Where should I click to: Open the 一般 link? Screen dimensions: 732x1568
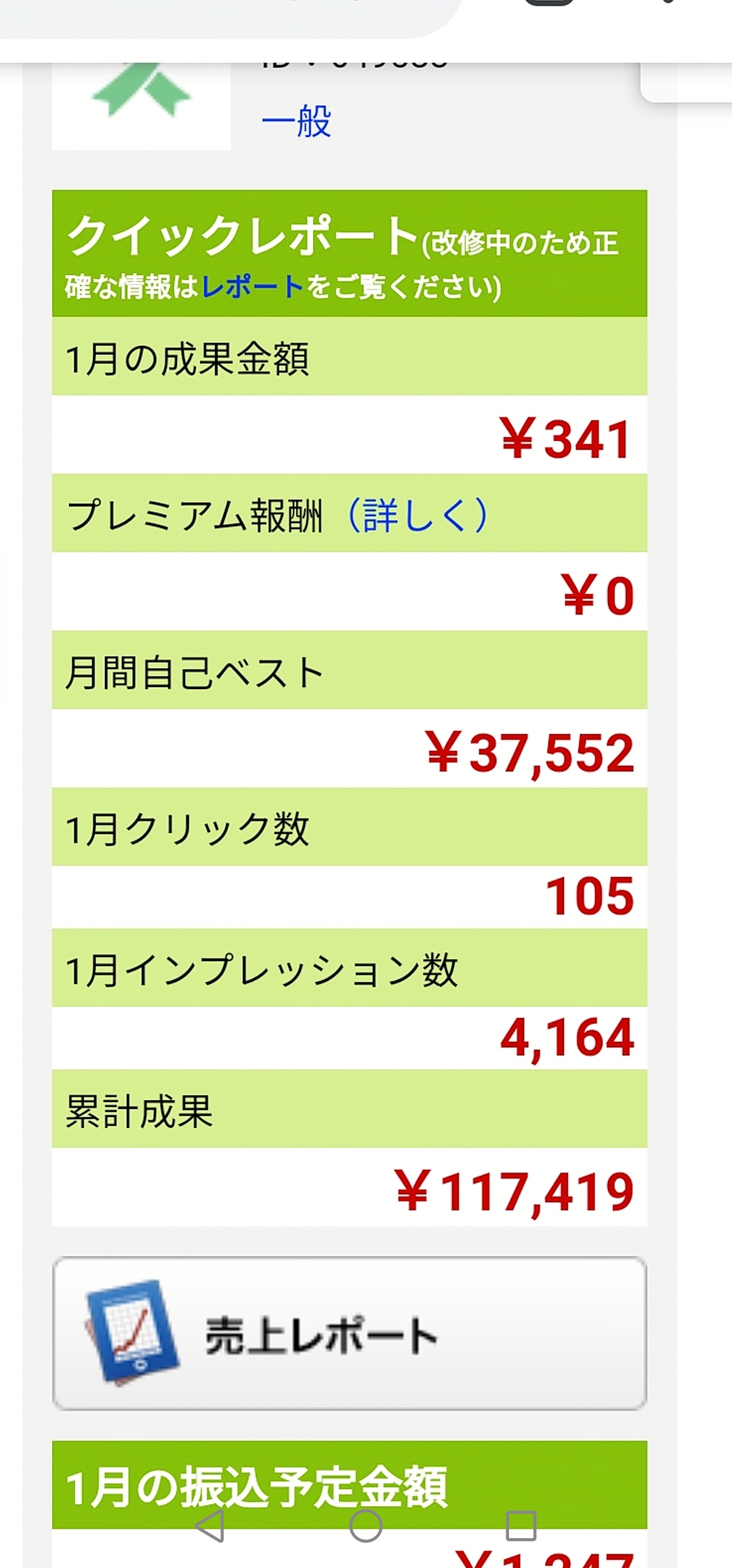pos(296,121)
